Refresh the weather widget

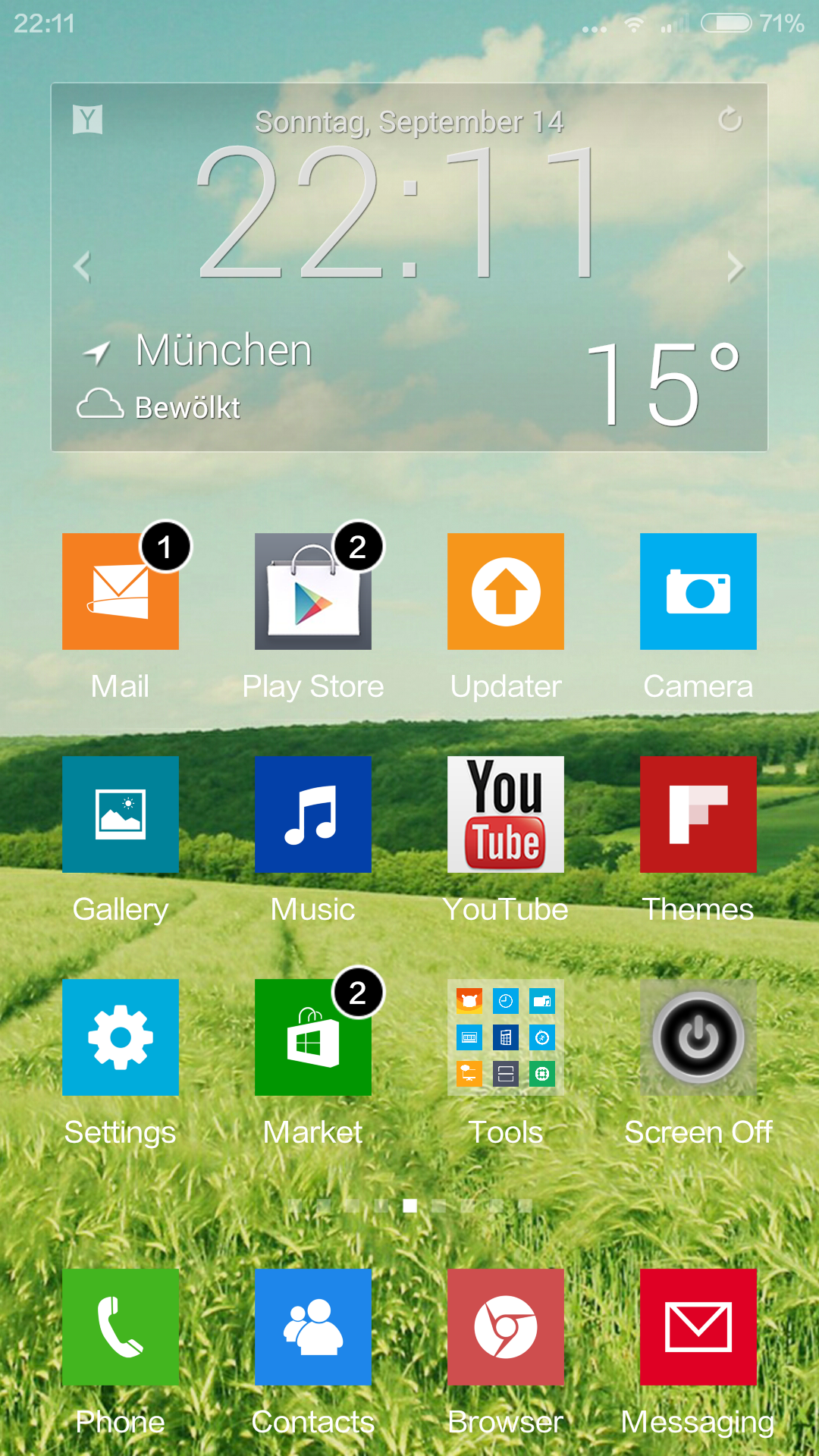[730, 119]
